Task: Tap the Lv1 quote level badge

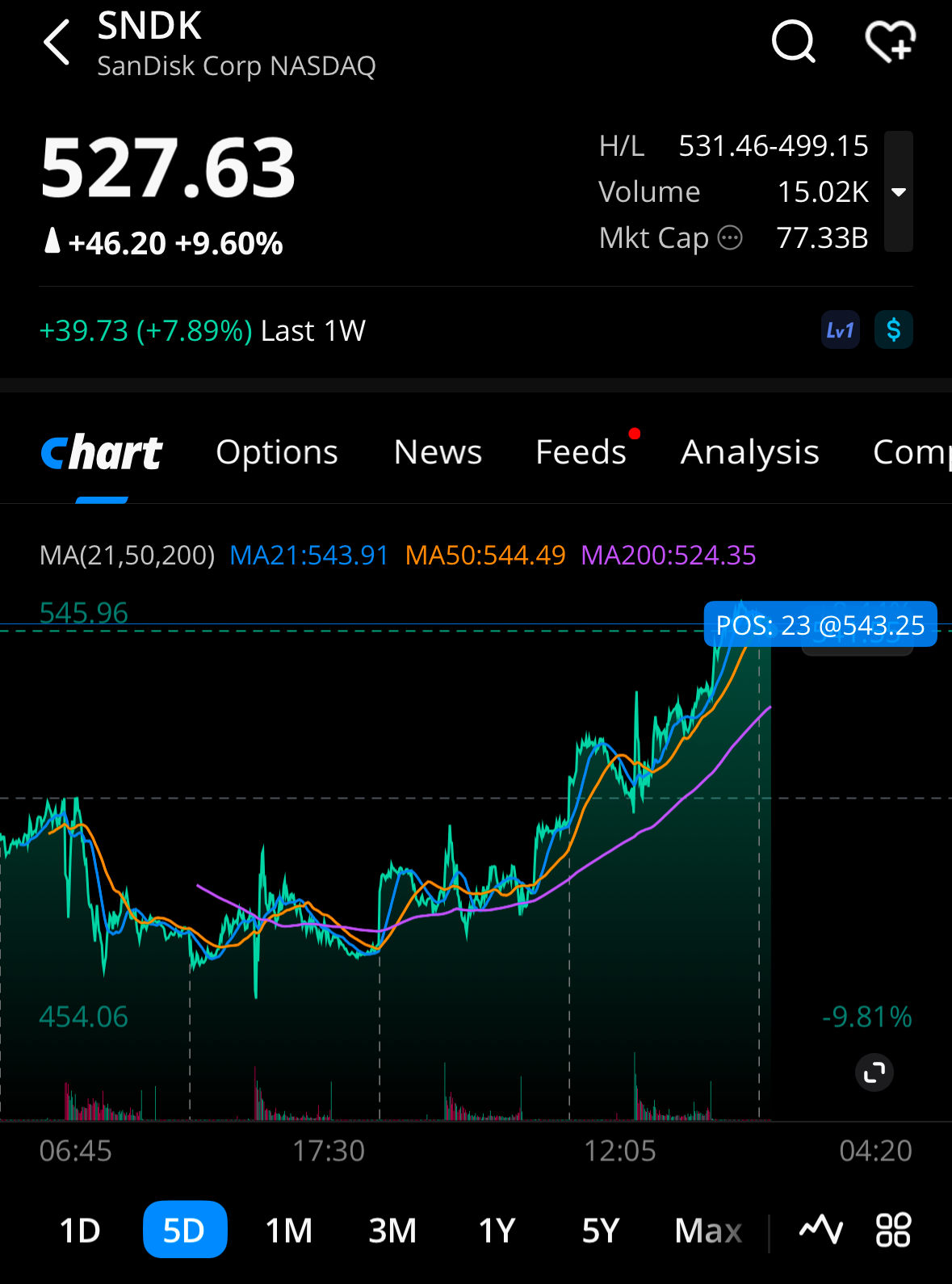Action: (841, 330)
